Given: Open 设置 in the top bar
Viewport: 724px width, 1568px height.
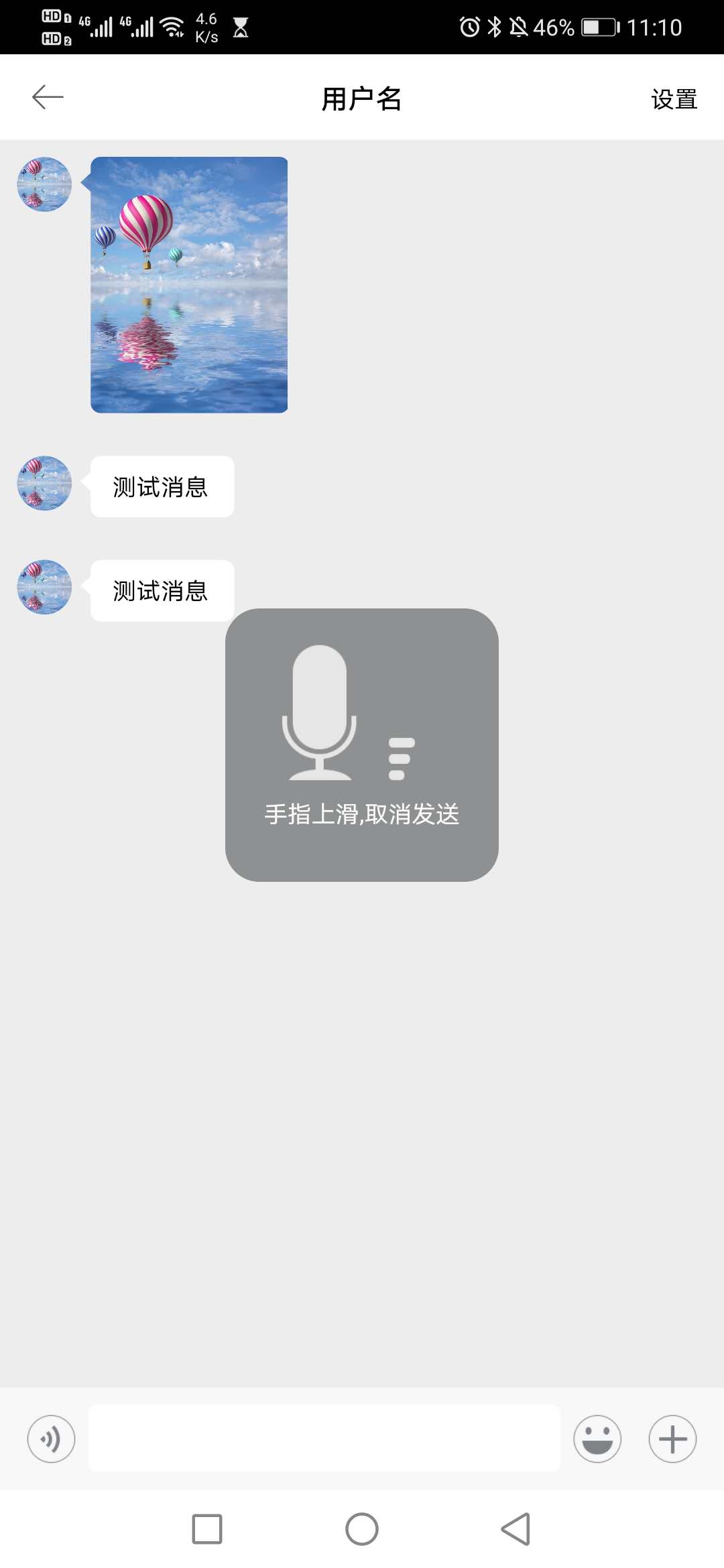Looking at the screenshot, I should point(674,99).
